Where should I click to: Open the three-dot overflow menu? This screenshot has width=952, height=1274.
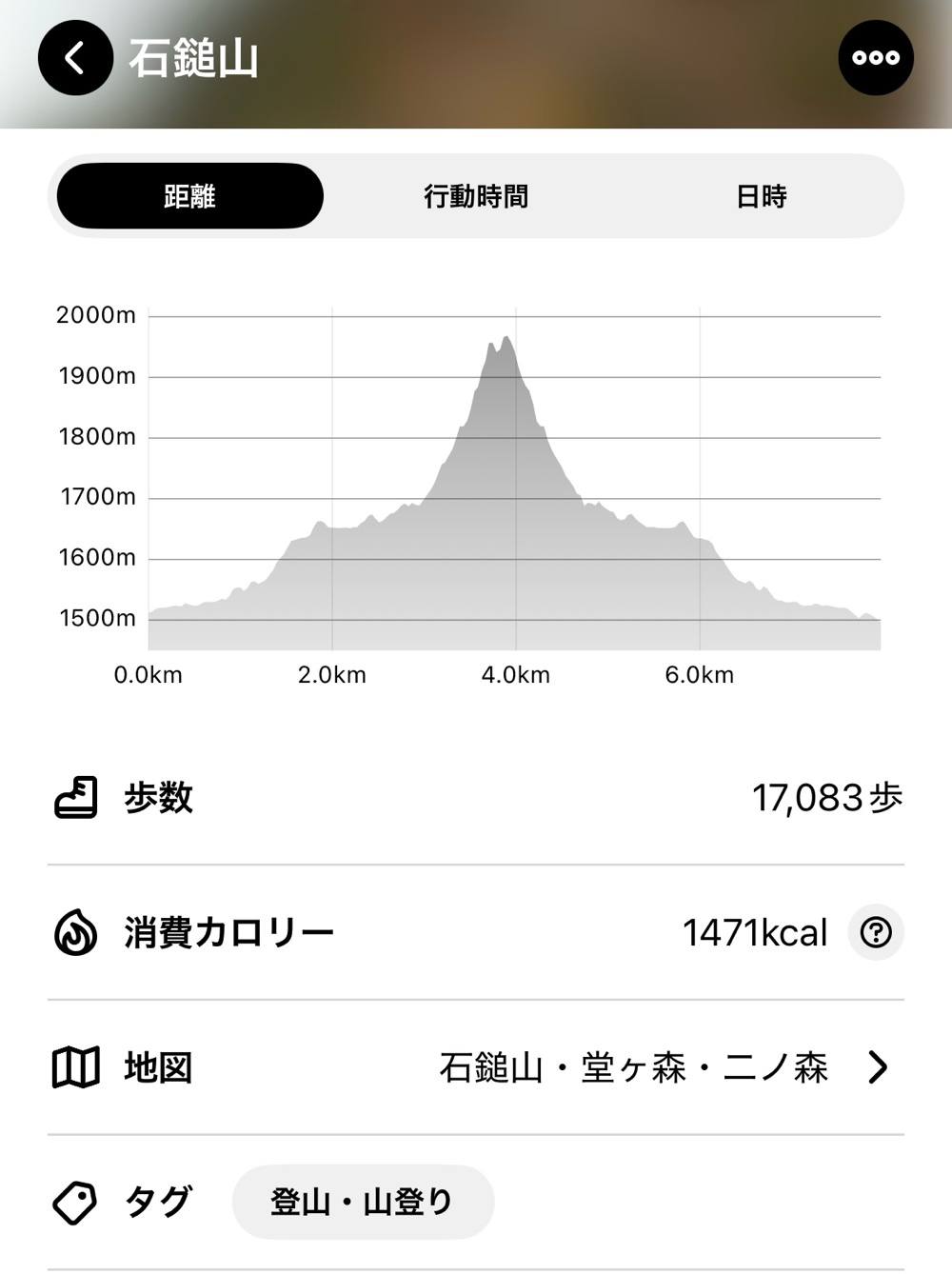pos(875,58)
